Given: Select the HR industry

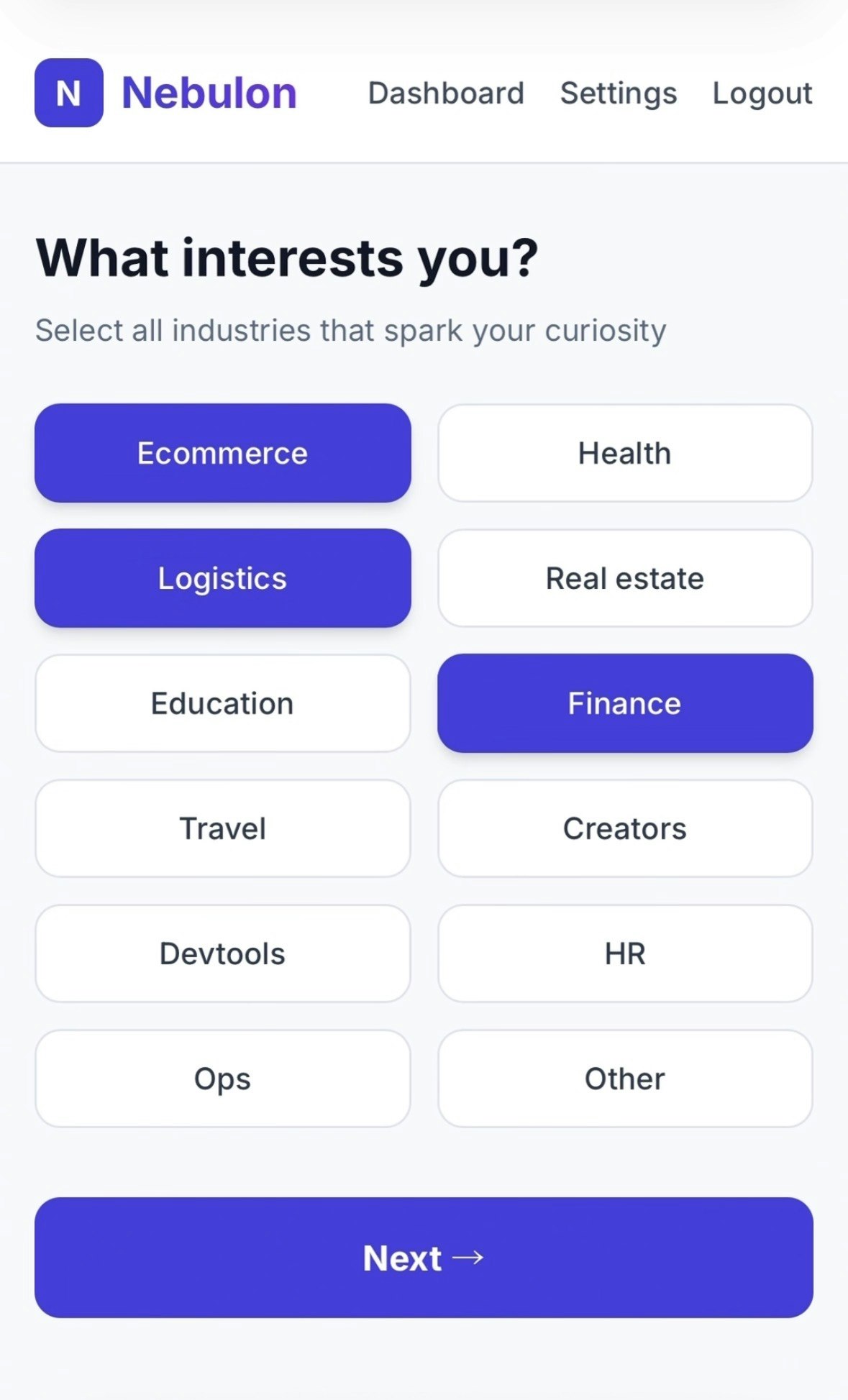Looking at the screenshot, I should tap(623, 953).
